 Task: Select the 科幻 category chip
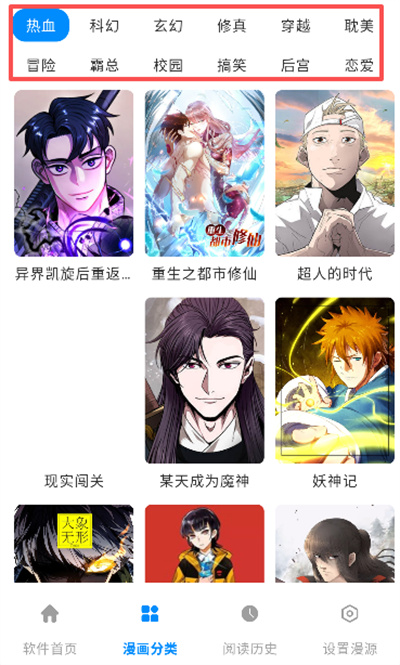(104, 26)
